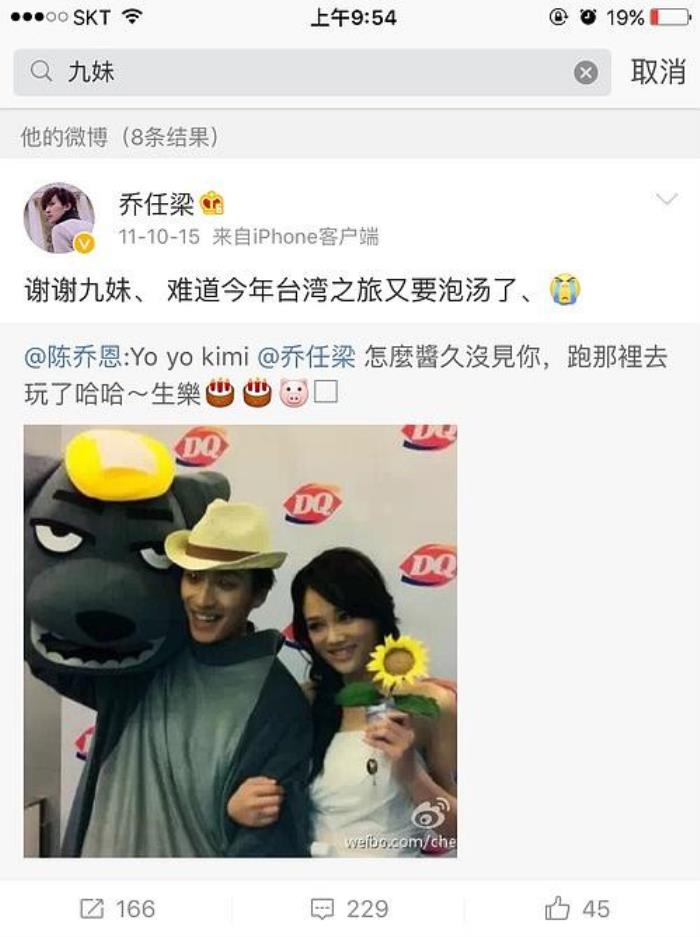
Task: View the attached DQ photo
Action: tap(240, 640)
